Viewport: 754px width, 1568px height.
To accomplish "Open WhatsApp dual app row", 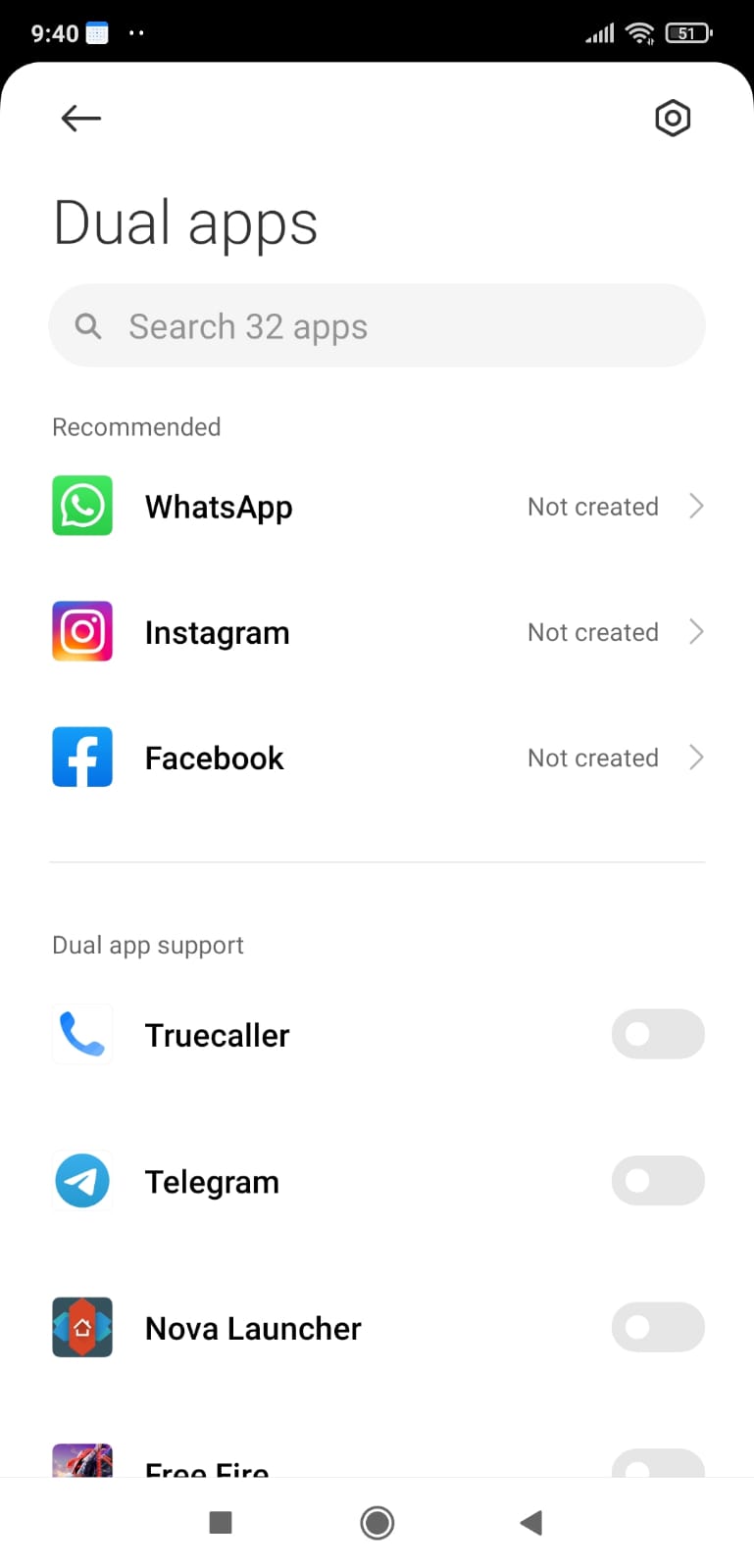I will [x=377, y=507].
